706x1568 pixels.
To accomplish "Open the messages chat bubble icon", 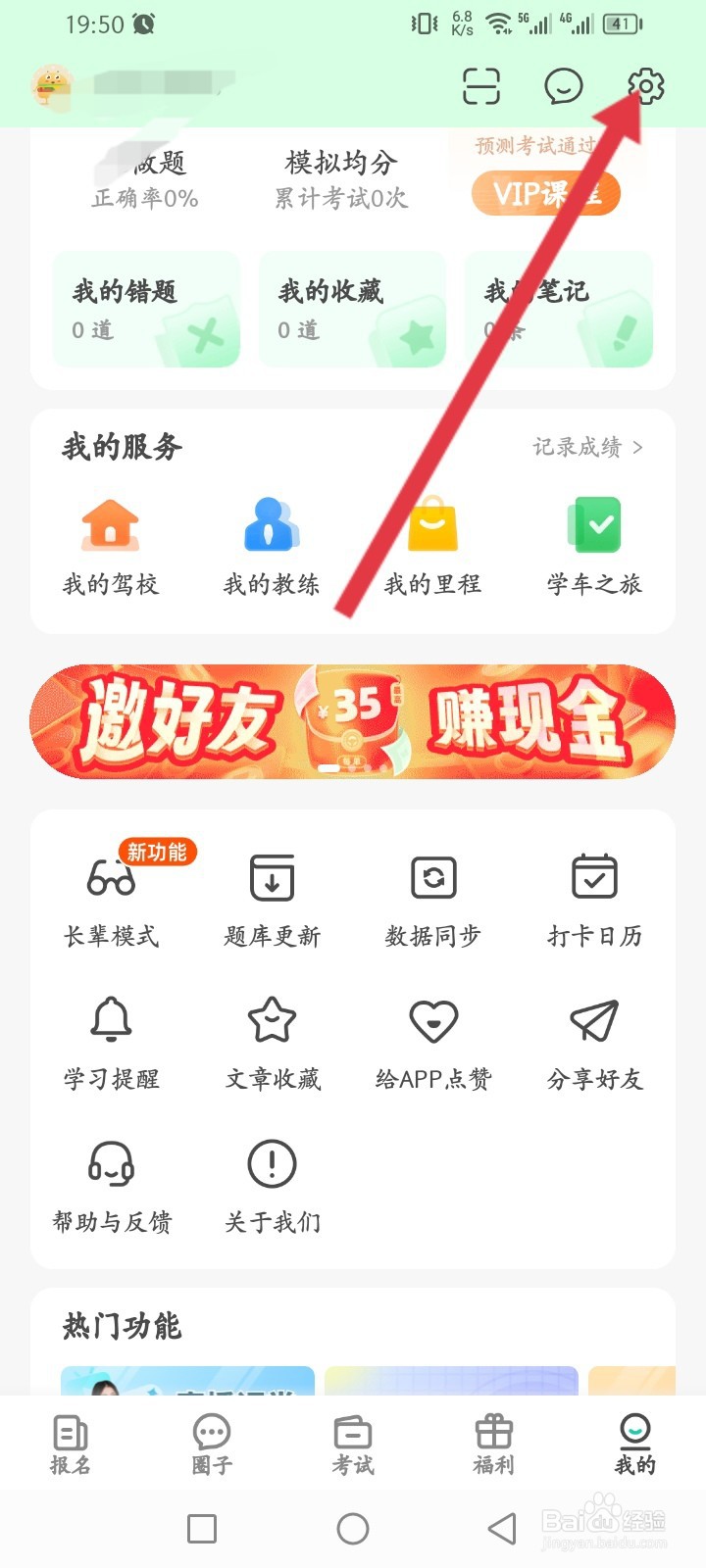I will click(563, 86).
